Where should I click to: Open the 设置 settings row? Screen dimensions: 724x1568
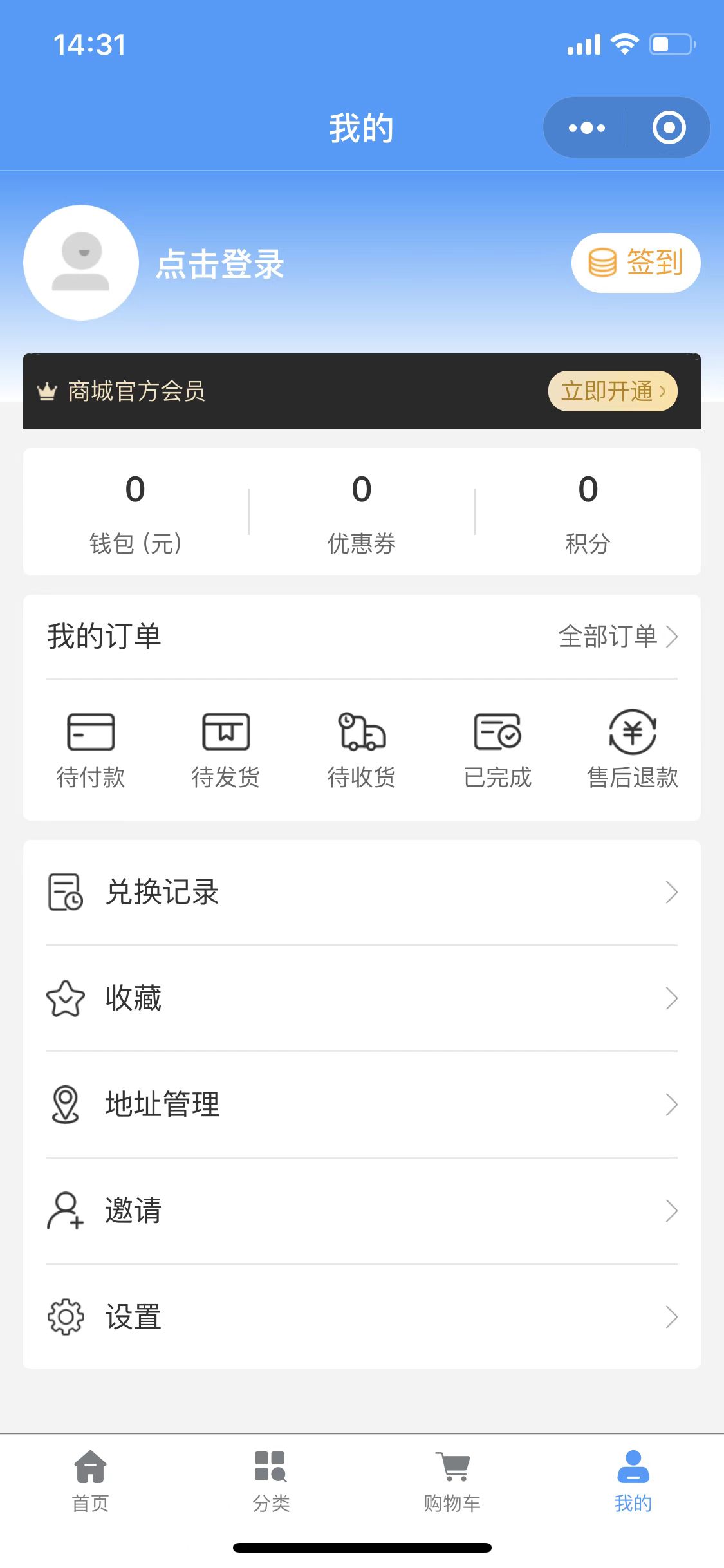(362, 1317)
